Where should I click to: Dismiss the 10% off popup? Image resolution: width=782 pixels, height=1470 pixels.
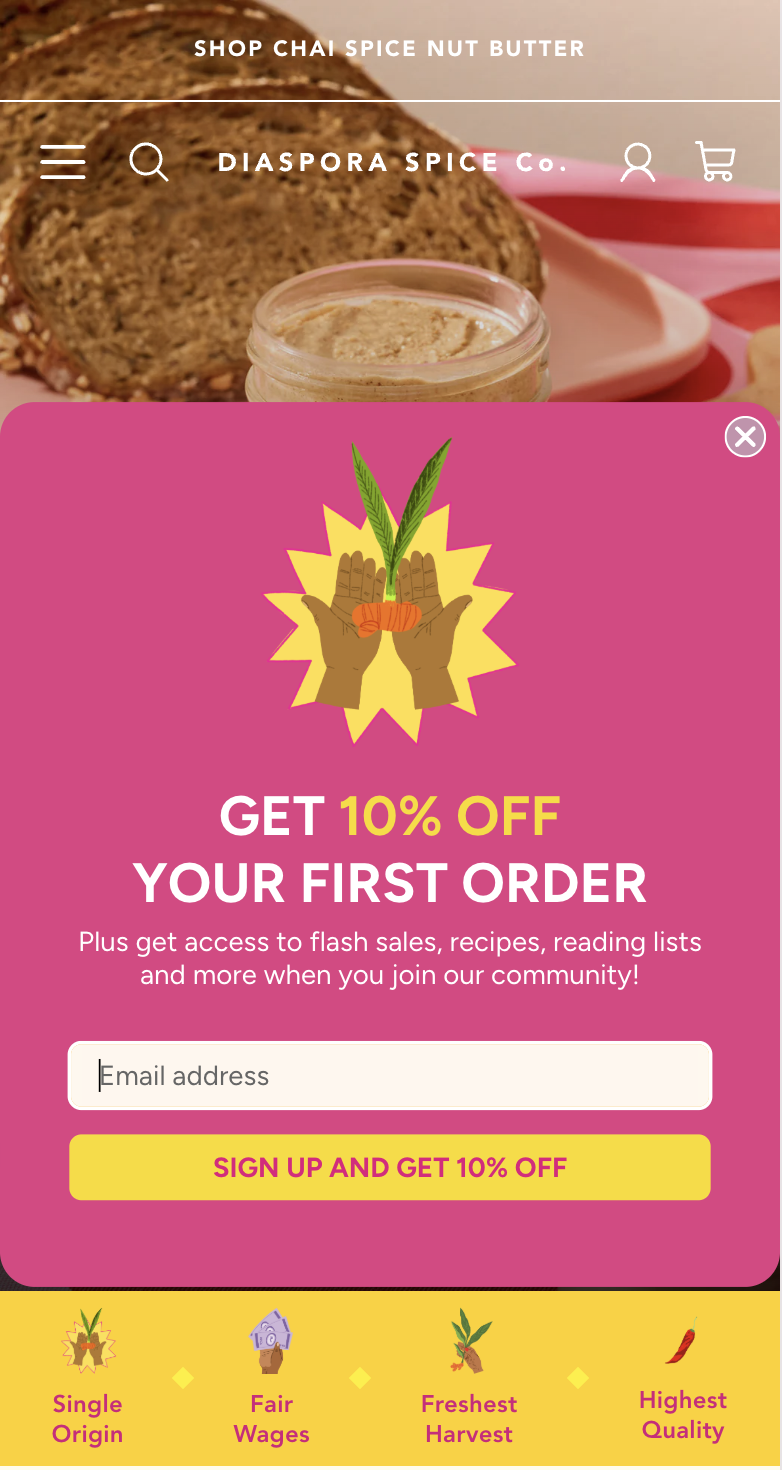(x=744, y=437)
